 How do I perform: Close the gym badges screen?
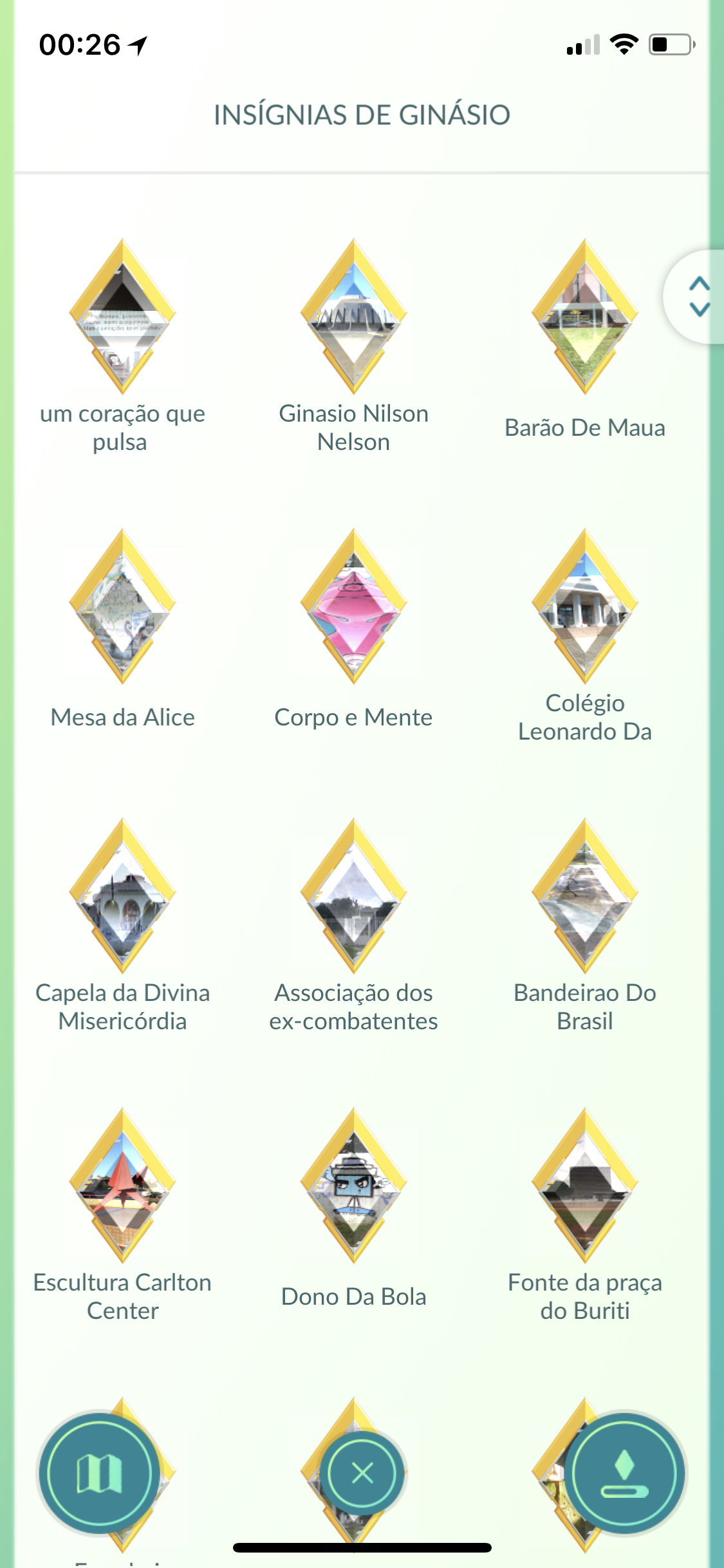[x=362, y=1473]
